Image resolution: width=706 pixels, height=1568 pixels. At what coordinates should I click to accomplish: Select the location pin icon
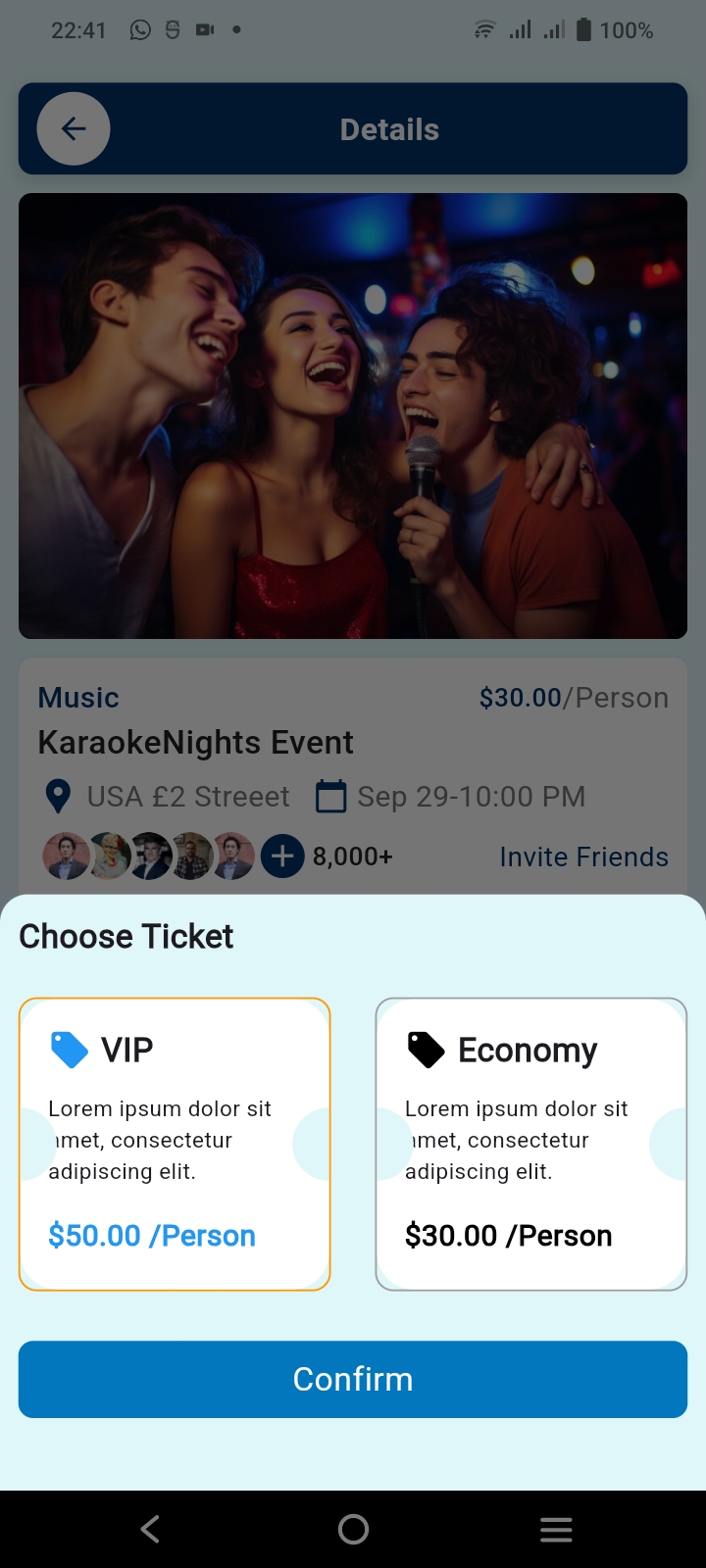coord(58,796)
